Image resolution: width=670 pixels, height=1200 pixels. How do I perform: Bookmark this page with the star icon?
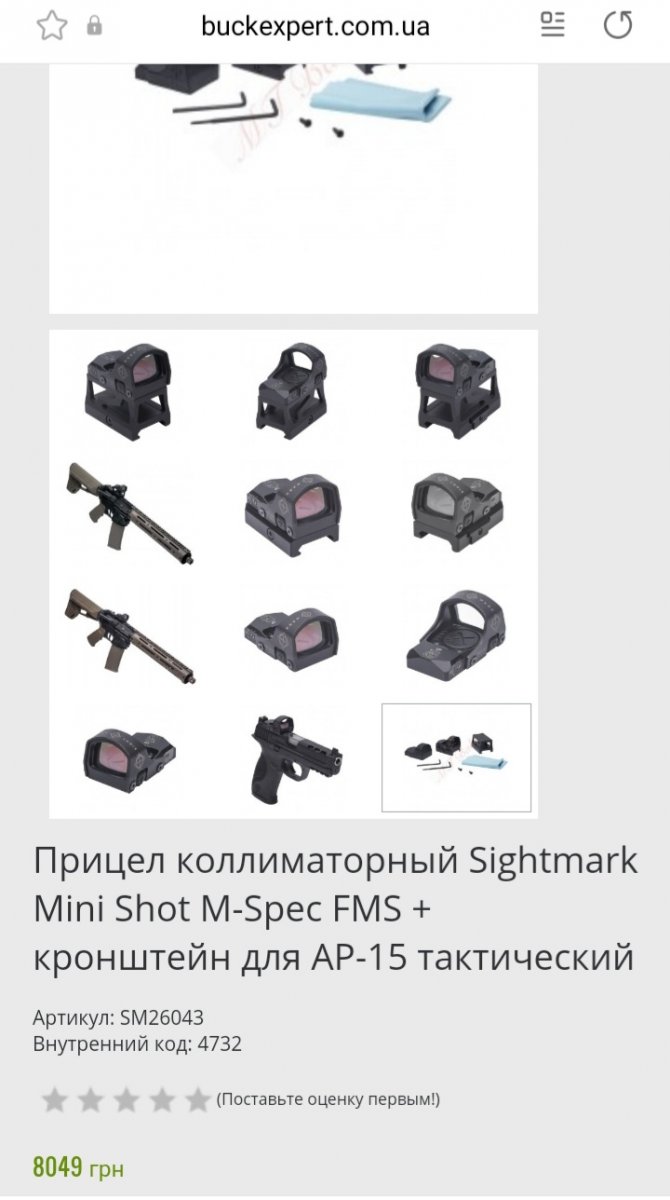point(51,26)
